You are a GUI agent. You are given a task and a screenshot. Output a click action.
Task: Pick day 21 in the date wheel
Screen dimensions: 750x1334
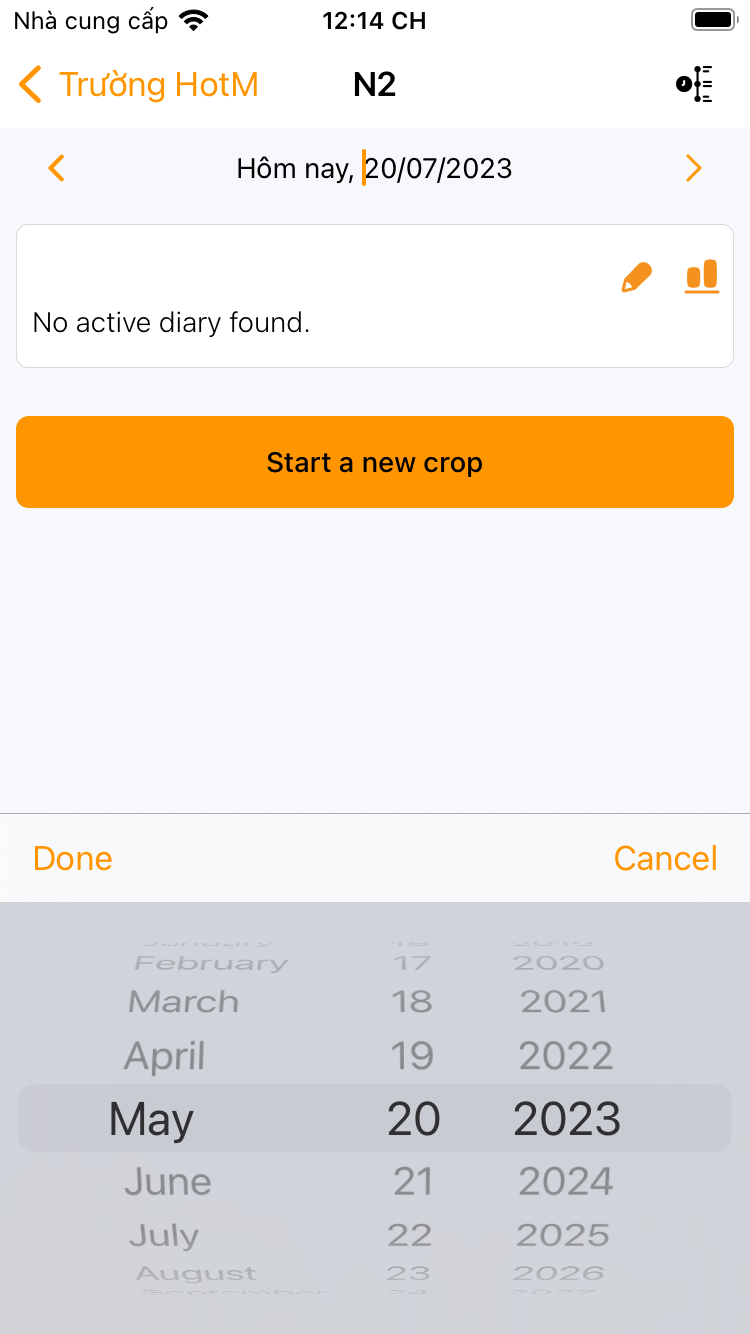412,1182
